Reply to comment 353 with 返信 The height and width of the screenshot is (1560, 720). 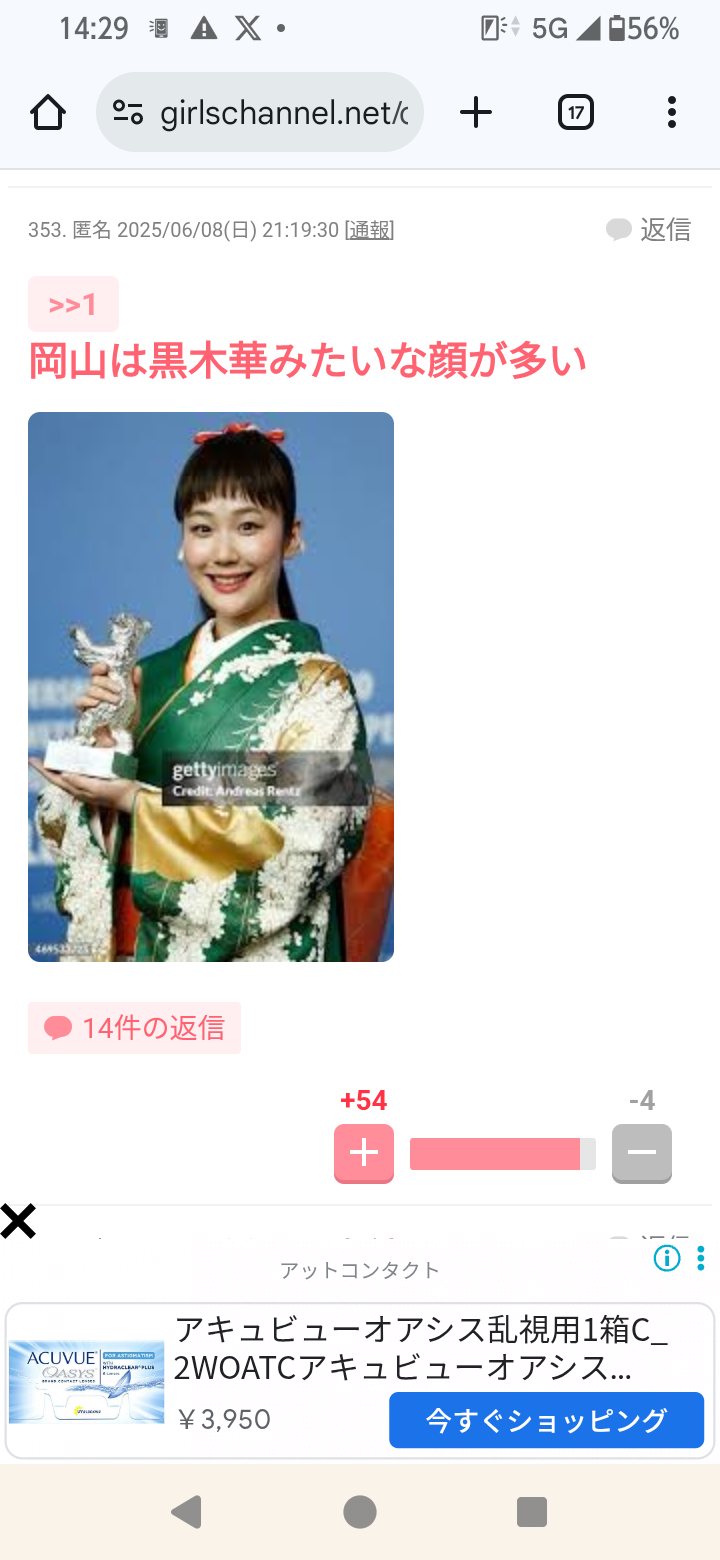click(649, 230)
